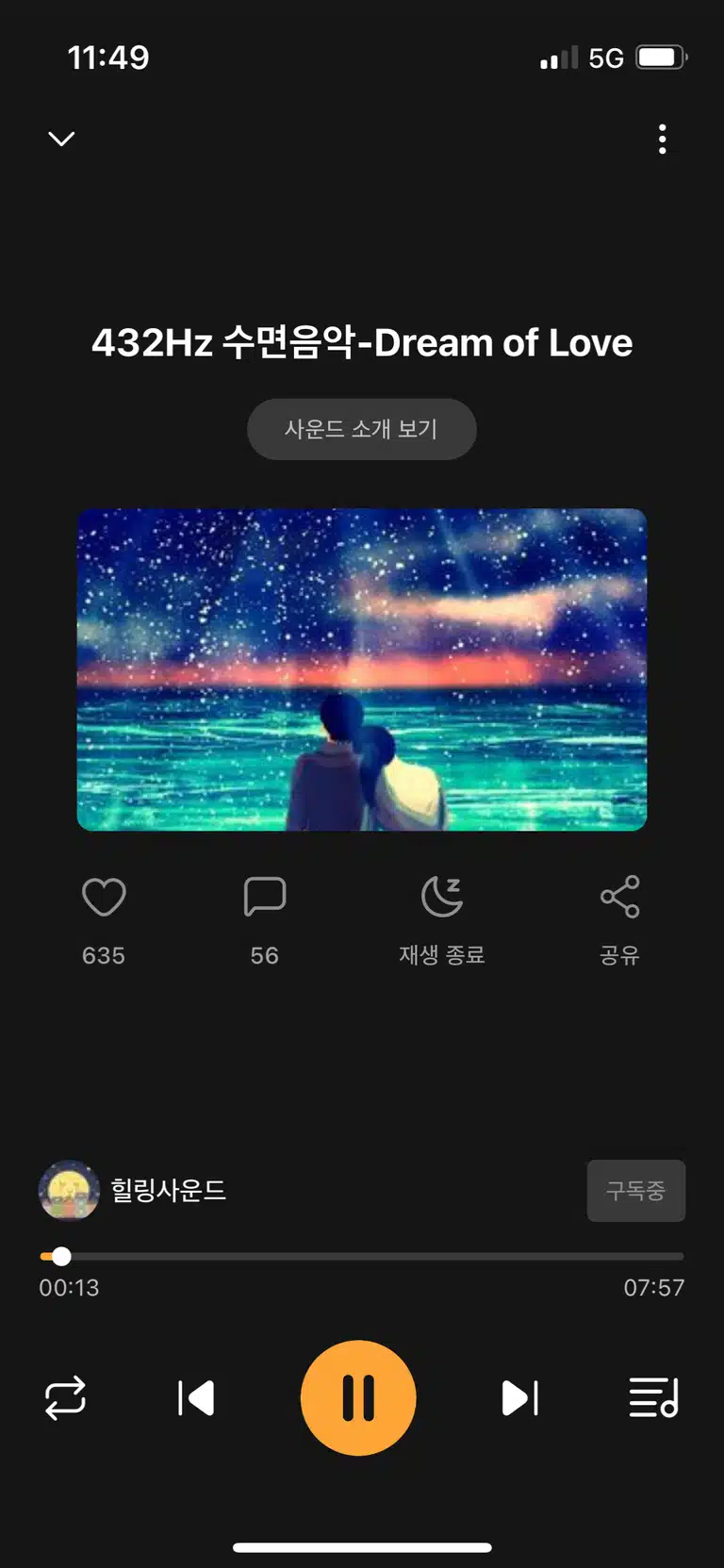Tap the 사운드 소개 보기 button
This screenshot has width=724, height=1568.
coord(362,429)
